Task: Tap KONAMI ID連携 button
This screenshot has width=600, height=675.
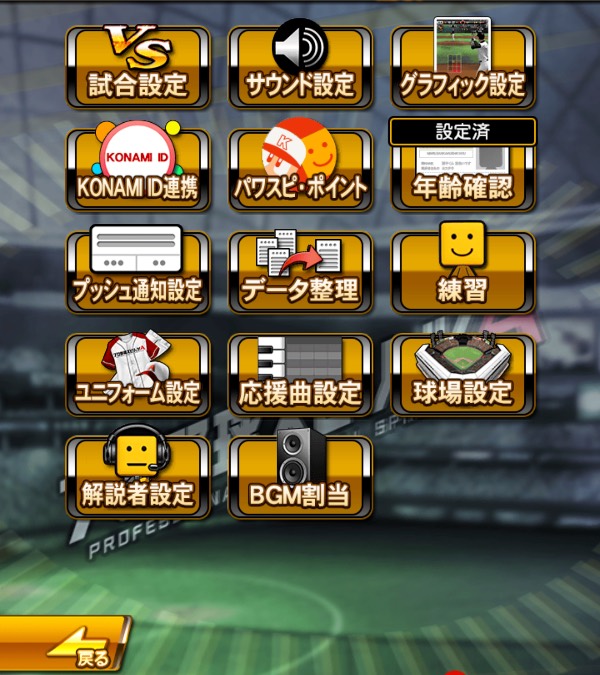Action: 138,170
